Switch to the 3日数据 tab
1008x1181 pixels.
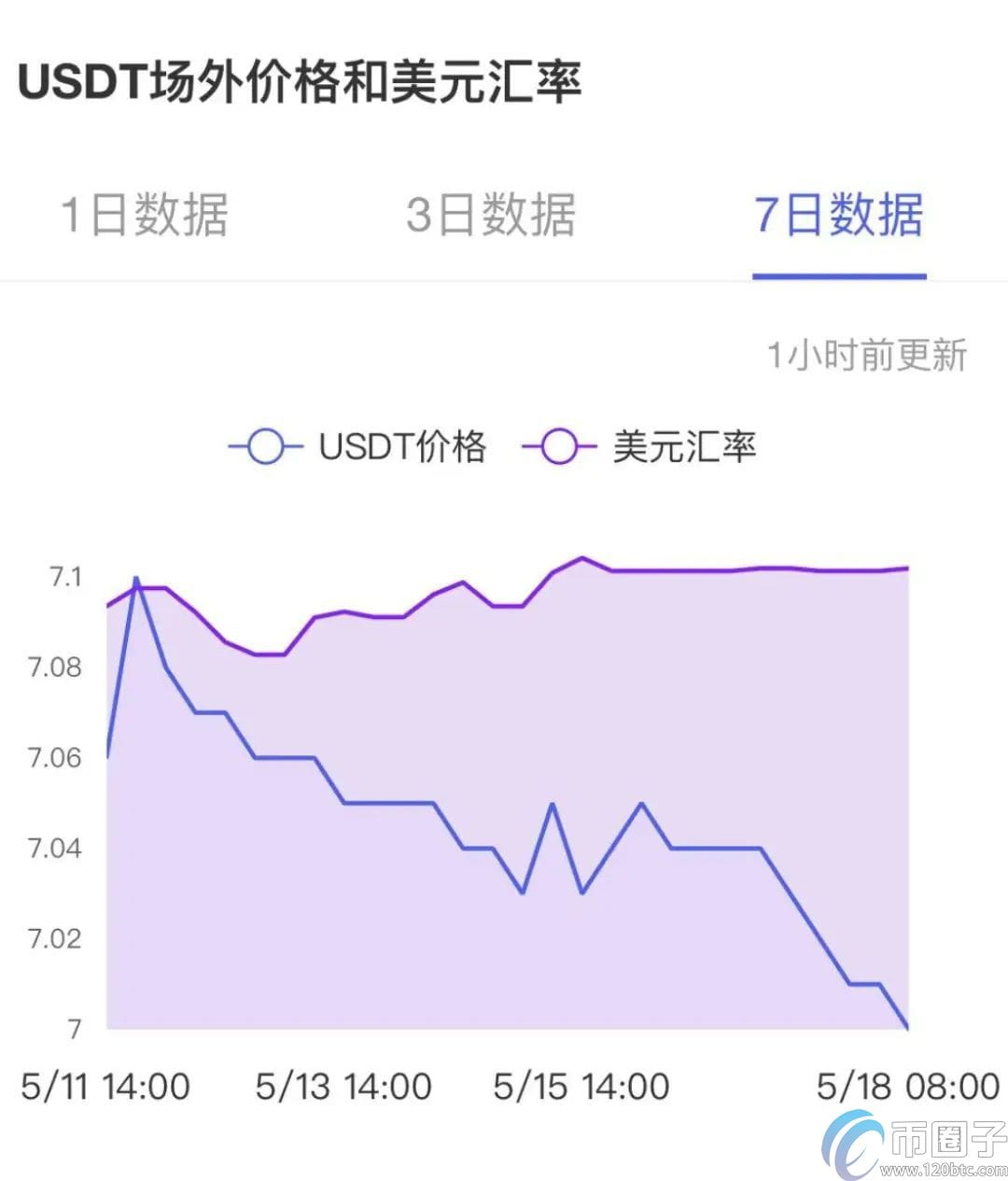492,216
